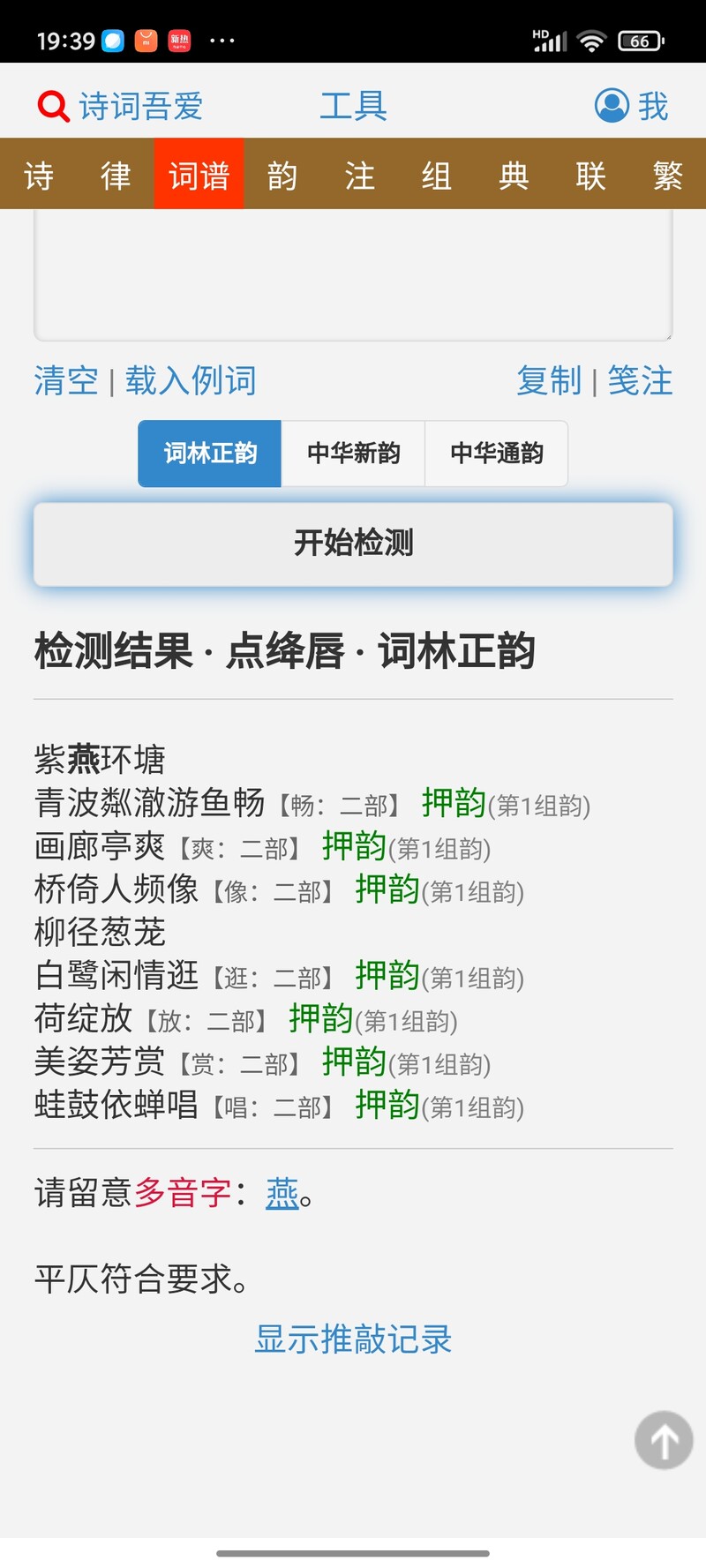Open the 我 profile page
Image resolution: width=706 pixels, height=1568 pixels.
pyautogui.click(x=632, y=106)
